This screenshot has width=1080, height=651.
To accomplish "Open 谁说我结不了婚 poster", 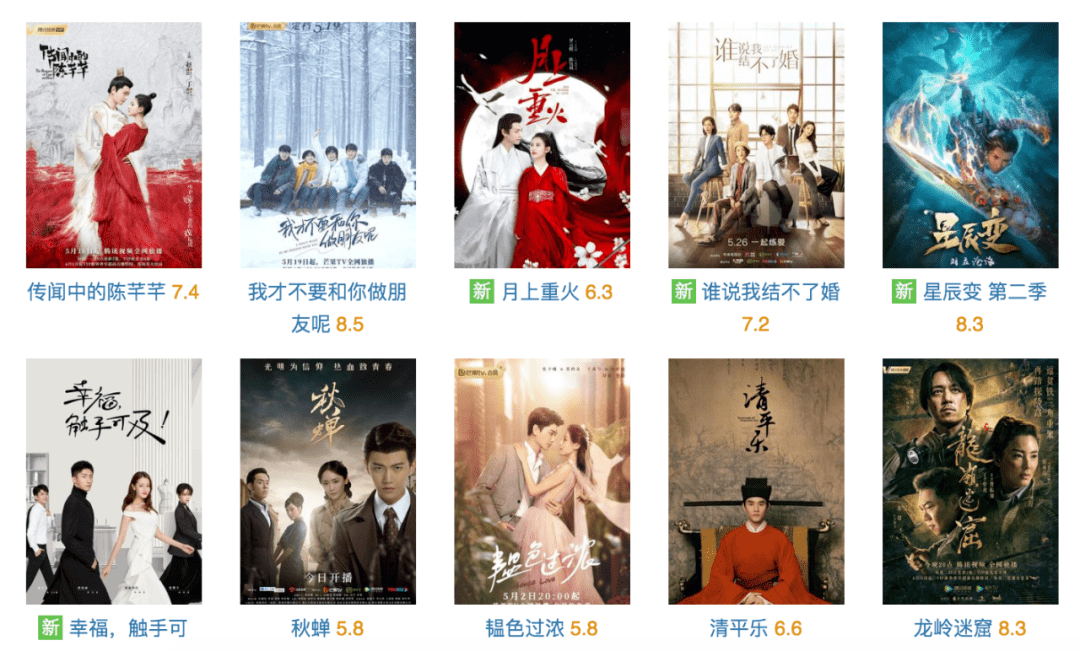I will click(756, 146).
